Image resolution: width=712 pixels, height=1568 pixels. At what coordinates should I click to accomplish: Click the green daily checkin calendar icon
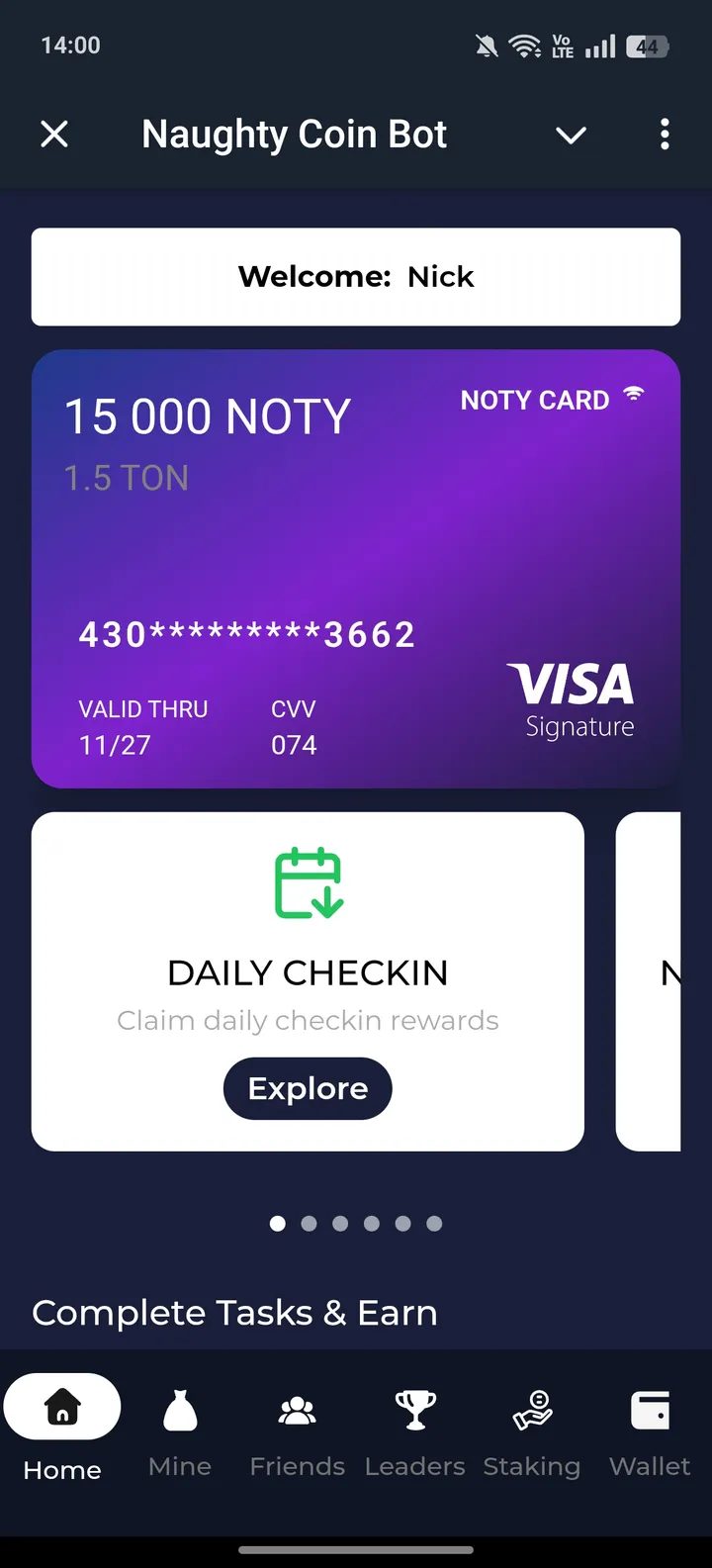click(308, 883)
